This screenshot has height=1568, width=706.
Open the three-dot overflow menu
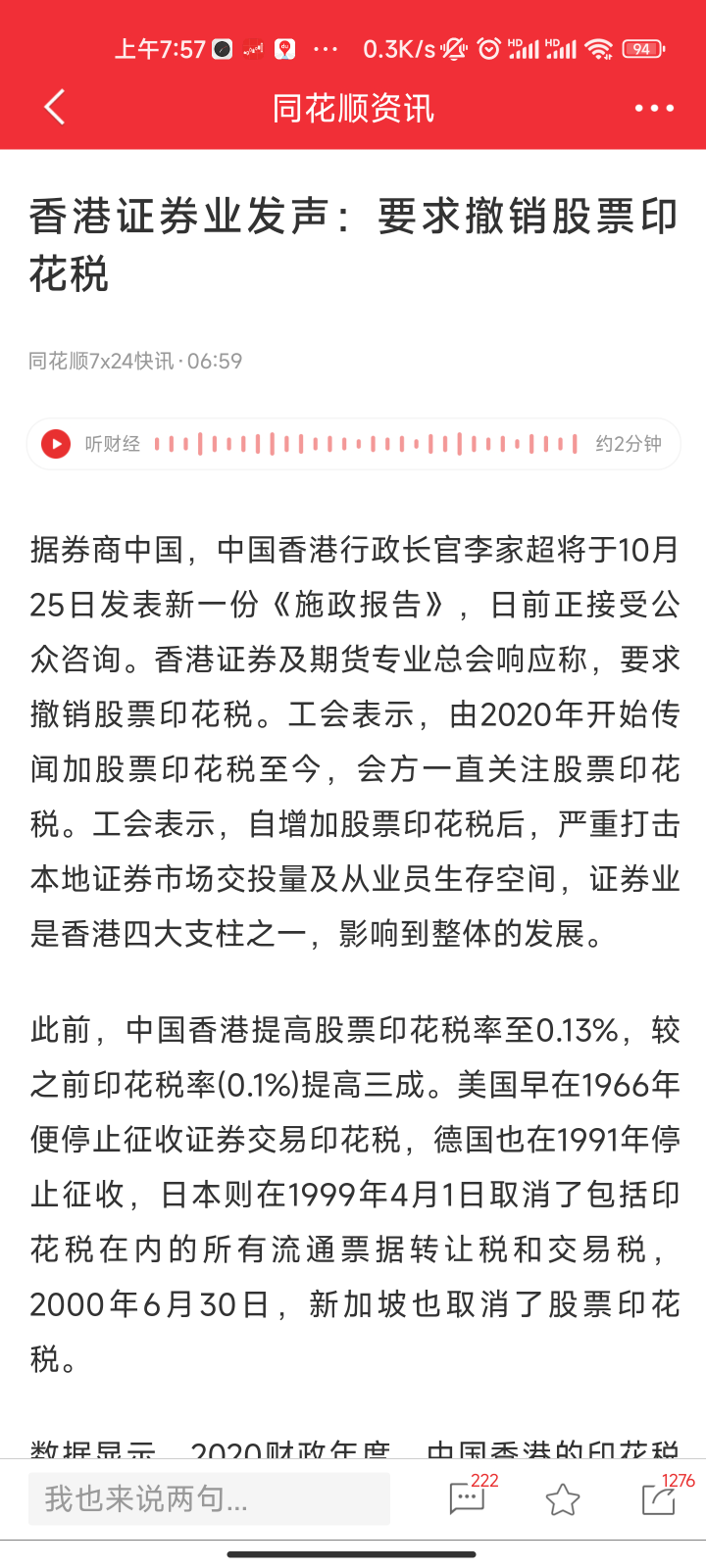[654, 108]
